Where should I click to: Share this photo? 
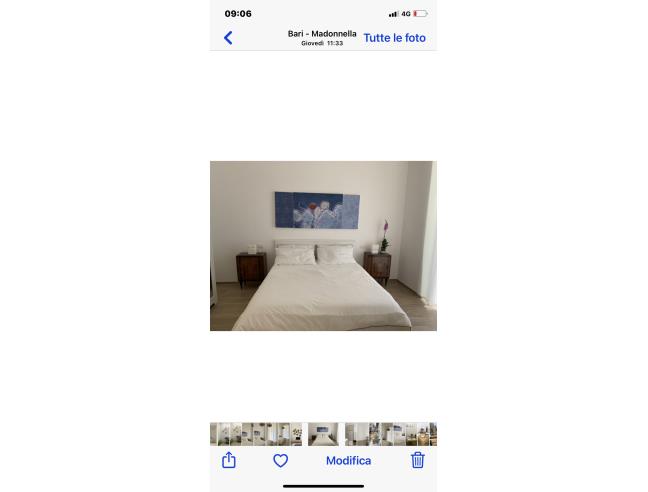coord(229,460)
